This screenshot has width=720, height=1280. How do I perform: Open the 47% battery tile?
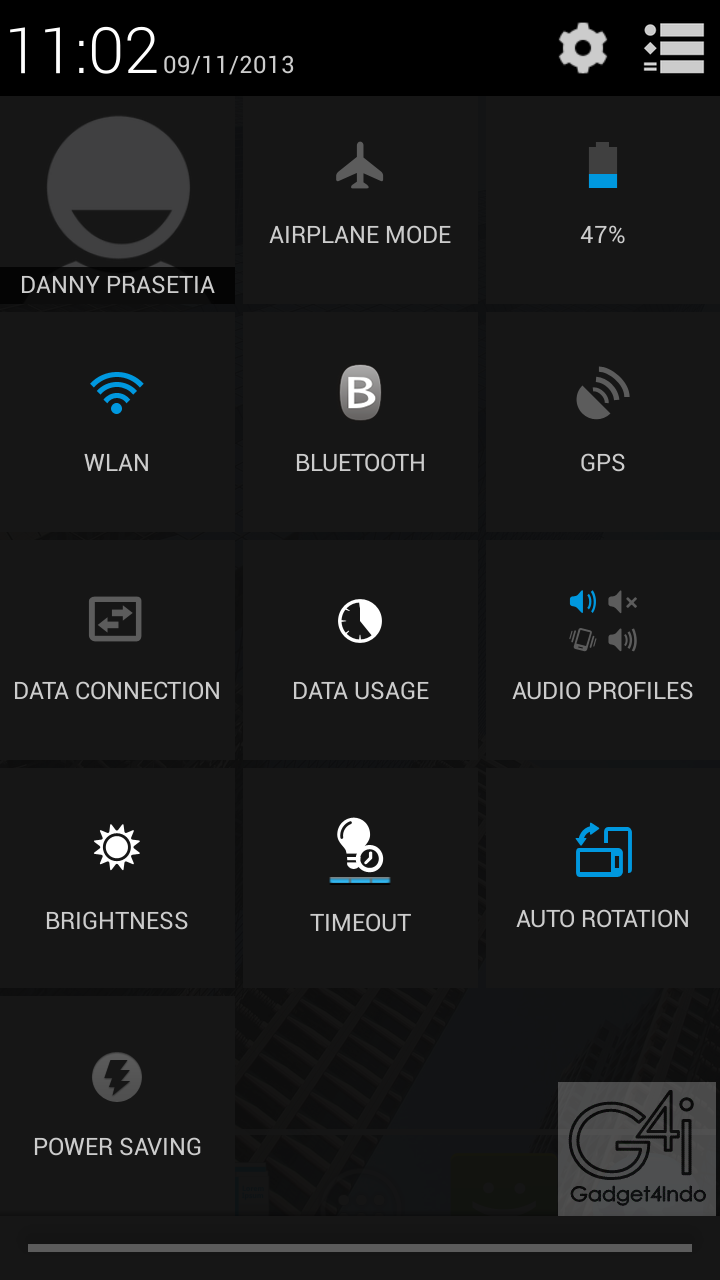tap(602, 200)
